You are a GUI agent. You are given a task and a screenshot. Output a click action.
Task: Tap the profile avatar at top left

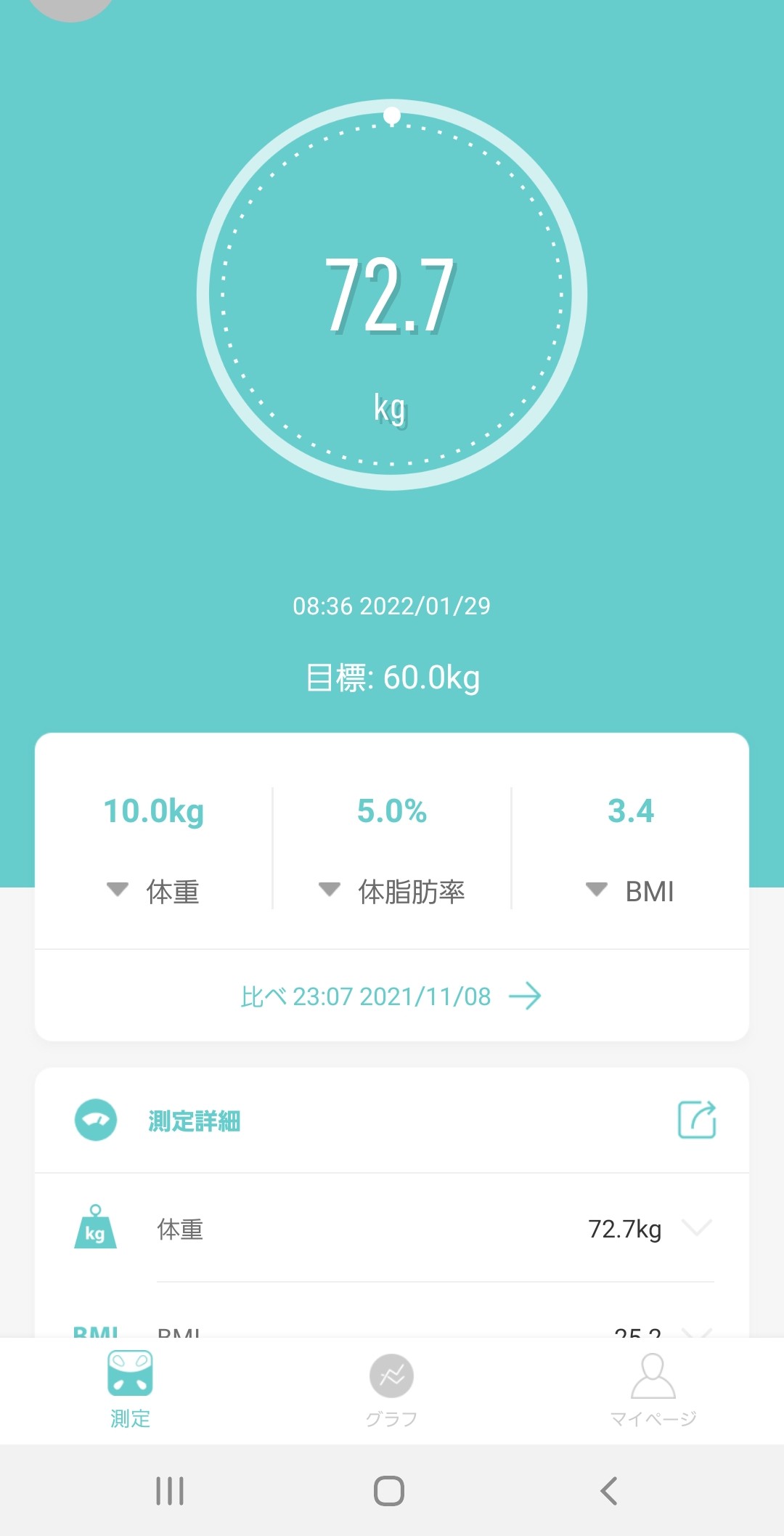(70, 7)
